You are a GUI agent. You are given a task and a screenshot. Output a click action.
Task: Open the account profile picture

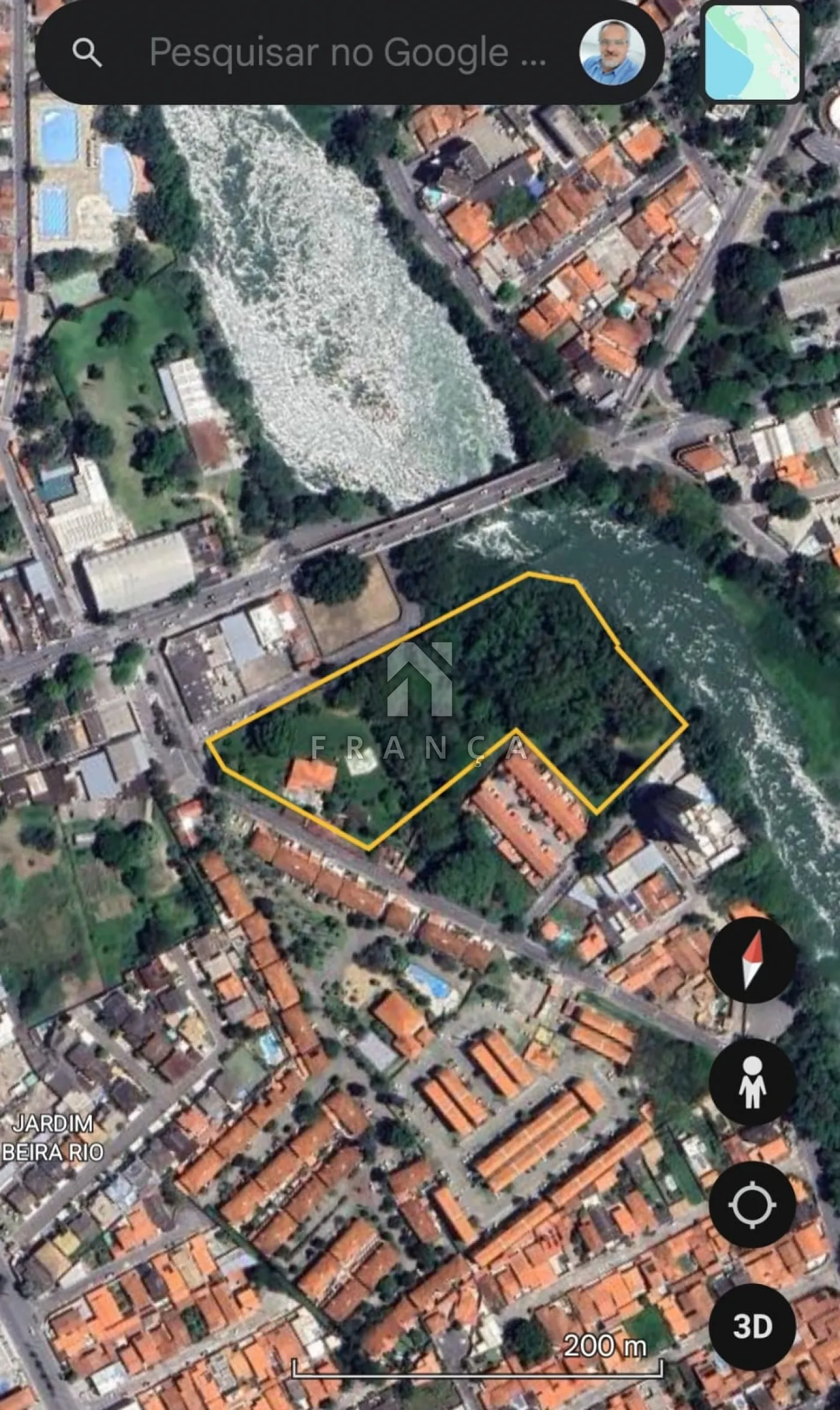(612, 53)
